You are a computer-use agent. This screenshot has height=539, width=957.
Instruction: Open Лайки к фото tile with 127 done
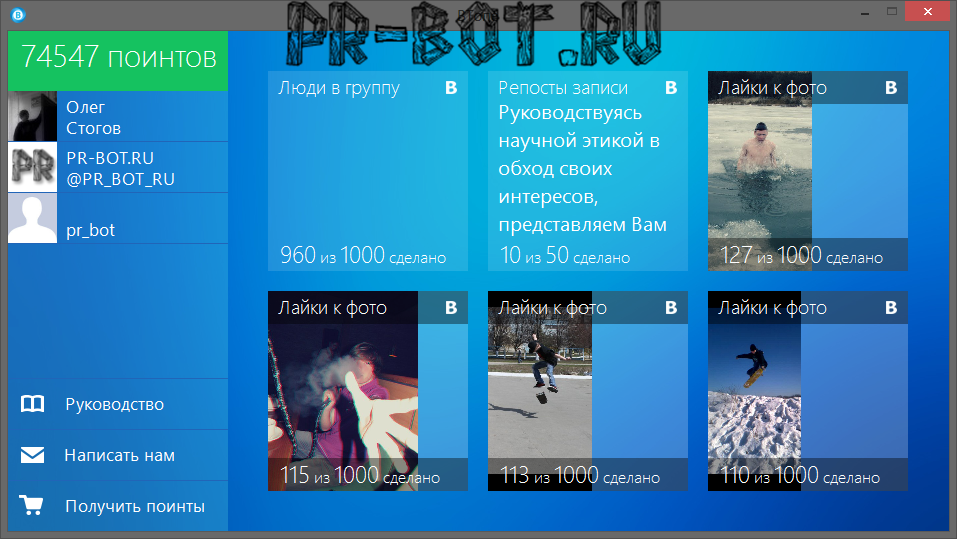click(x=808, y=171)
